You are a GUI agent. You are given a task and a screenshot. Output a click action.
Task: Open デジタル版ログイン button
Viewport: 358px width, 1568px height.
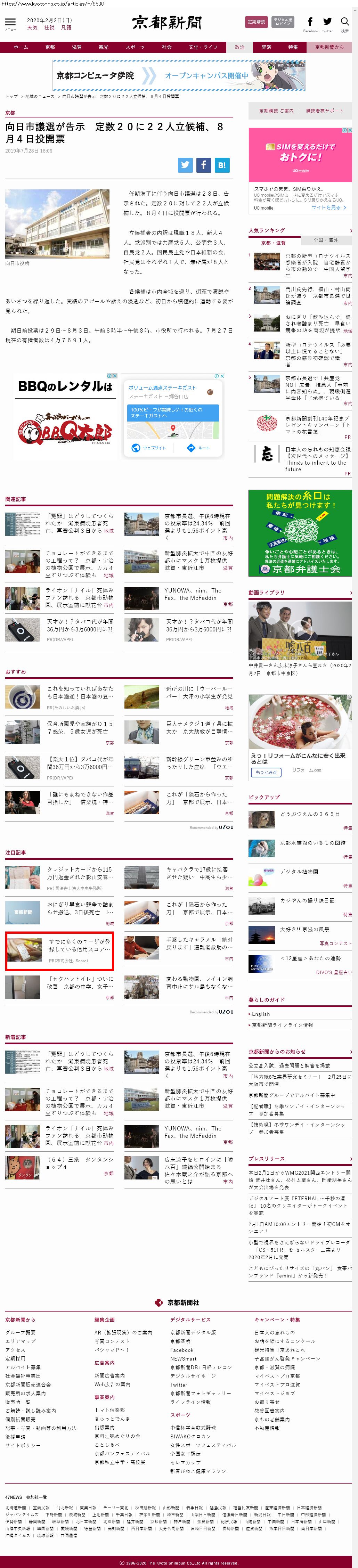[x=282, y=22]
